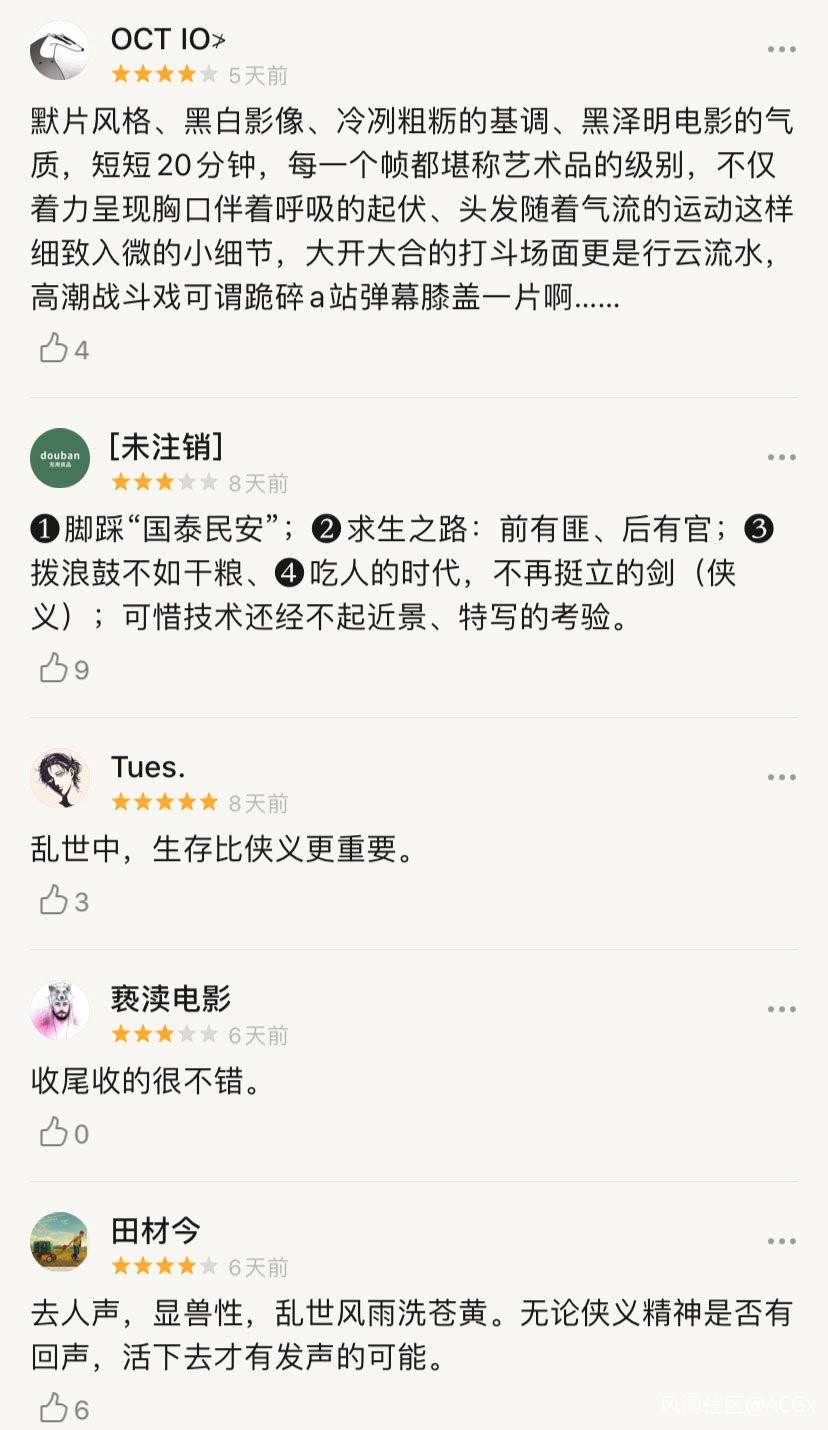Visit 亵渎电影's profile from the avatar
Viewport: 828px width, 1430px height.
(60, 1010)
